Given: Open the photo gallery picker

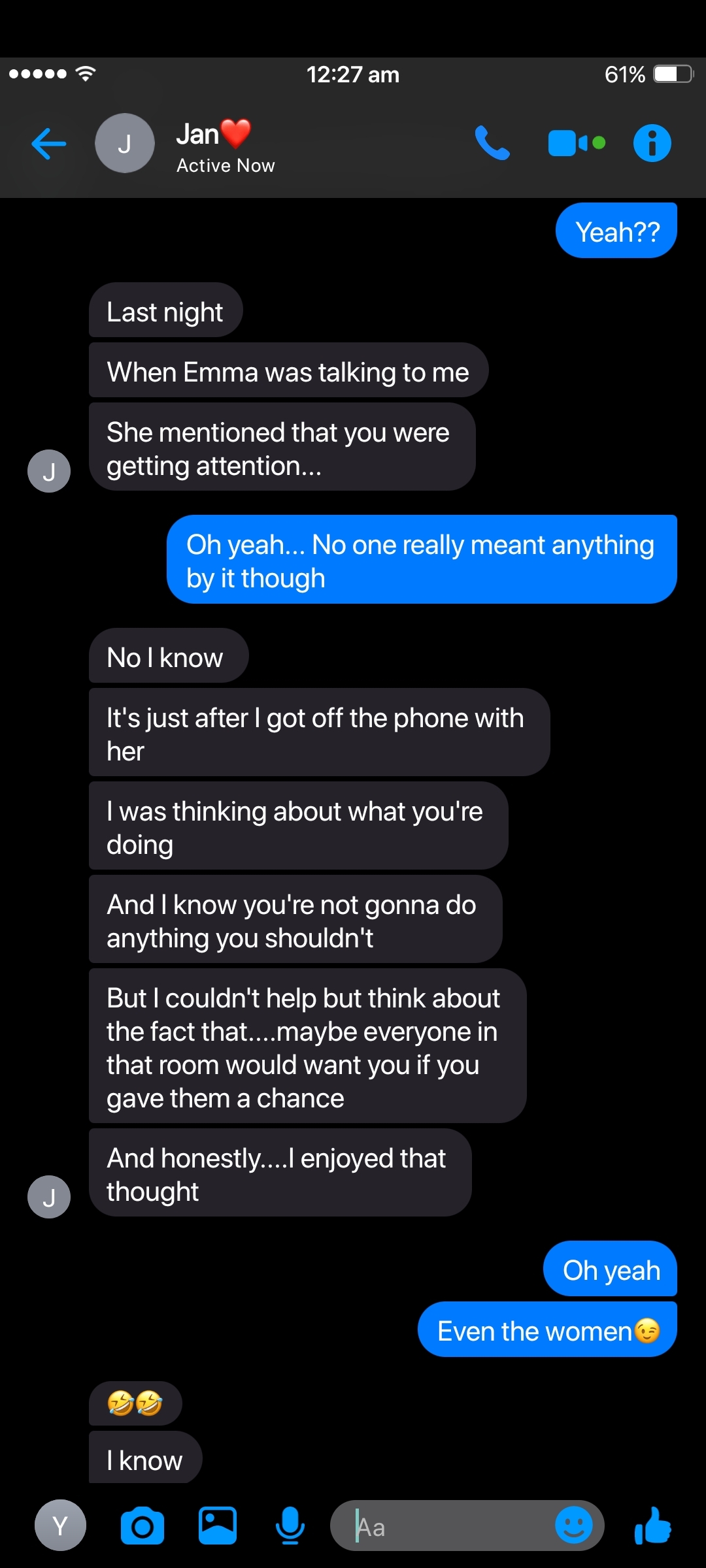Looking at the screenshot, I should [218, 1526].
